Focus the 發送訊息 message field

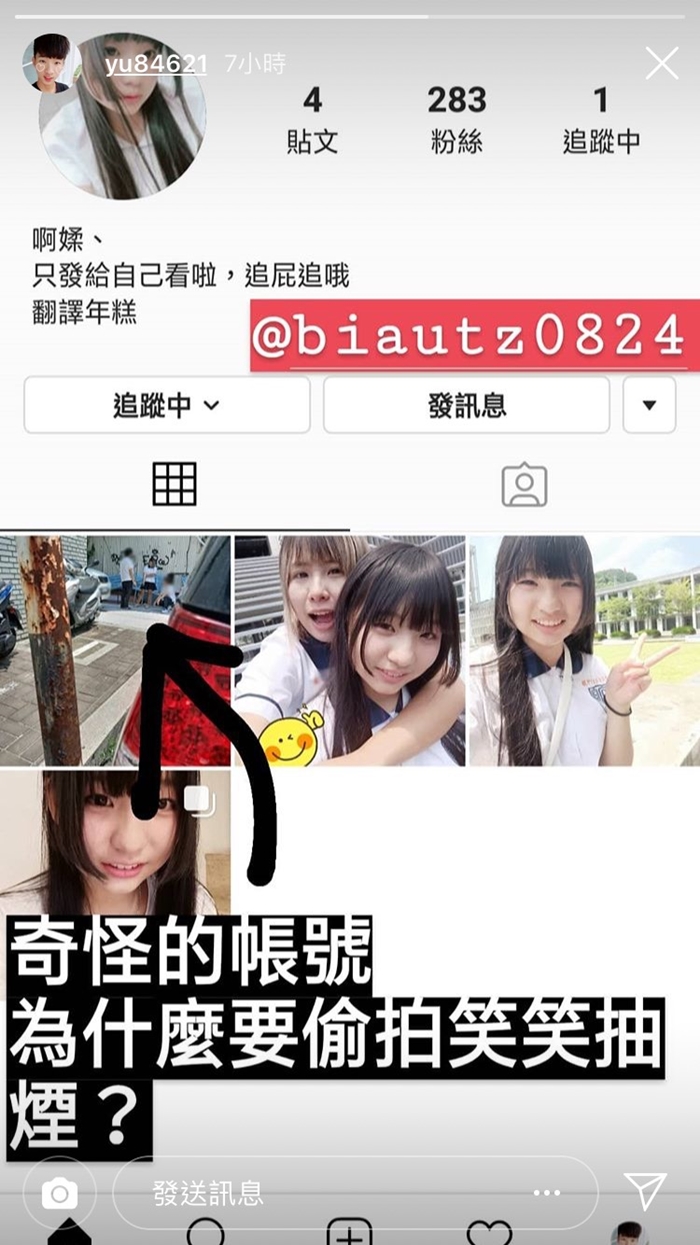click(x=330, y=1192)
